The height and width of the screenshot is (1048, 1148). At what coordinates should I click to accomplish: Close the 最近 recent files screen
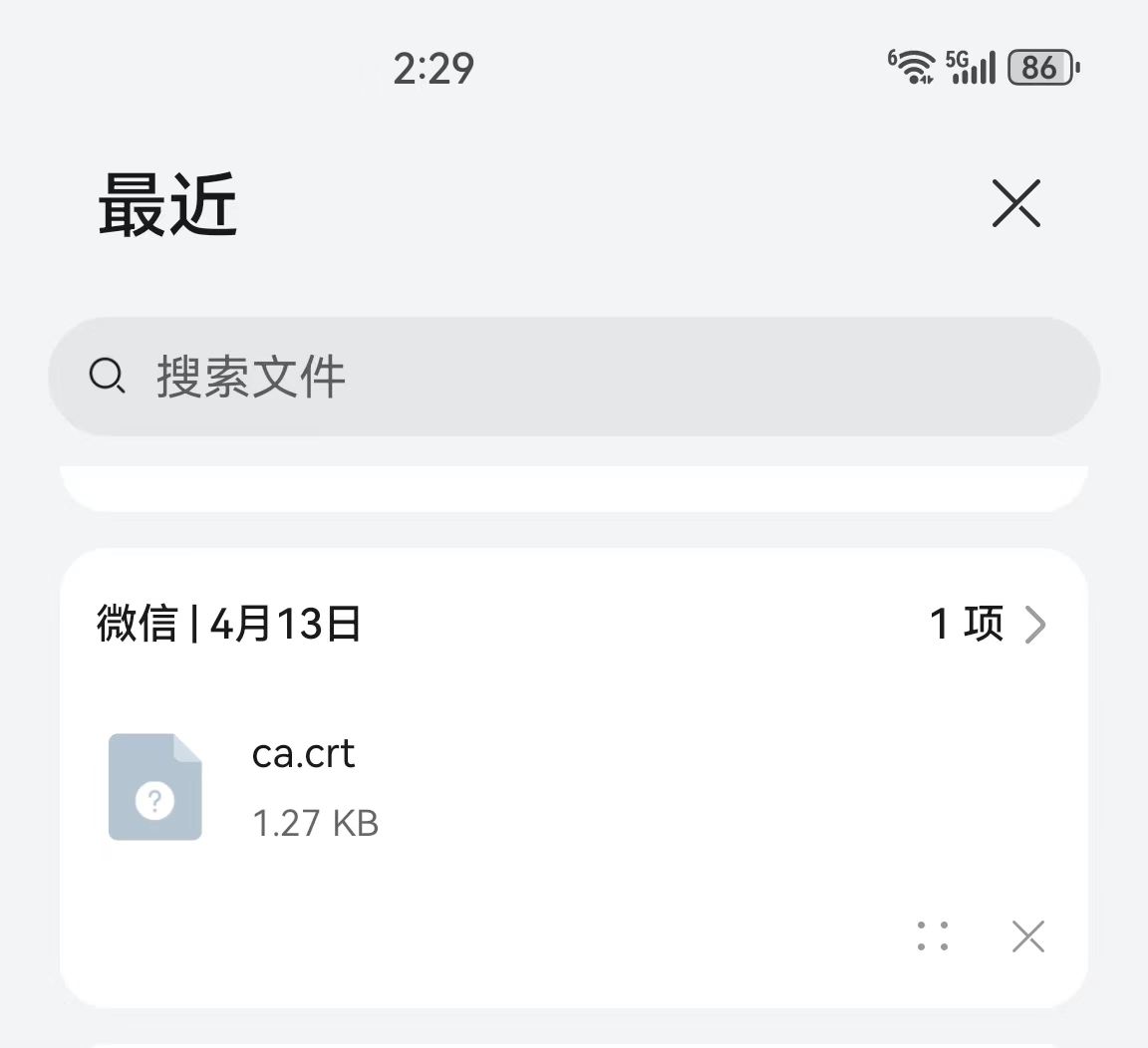(x=1015, y=204)
